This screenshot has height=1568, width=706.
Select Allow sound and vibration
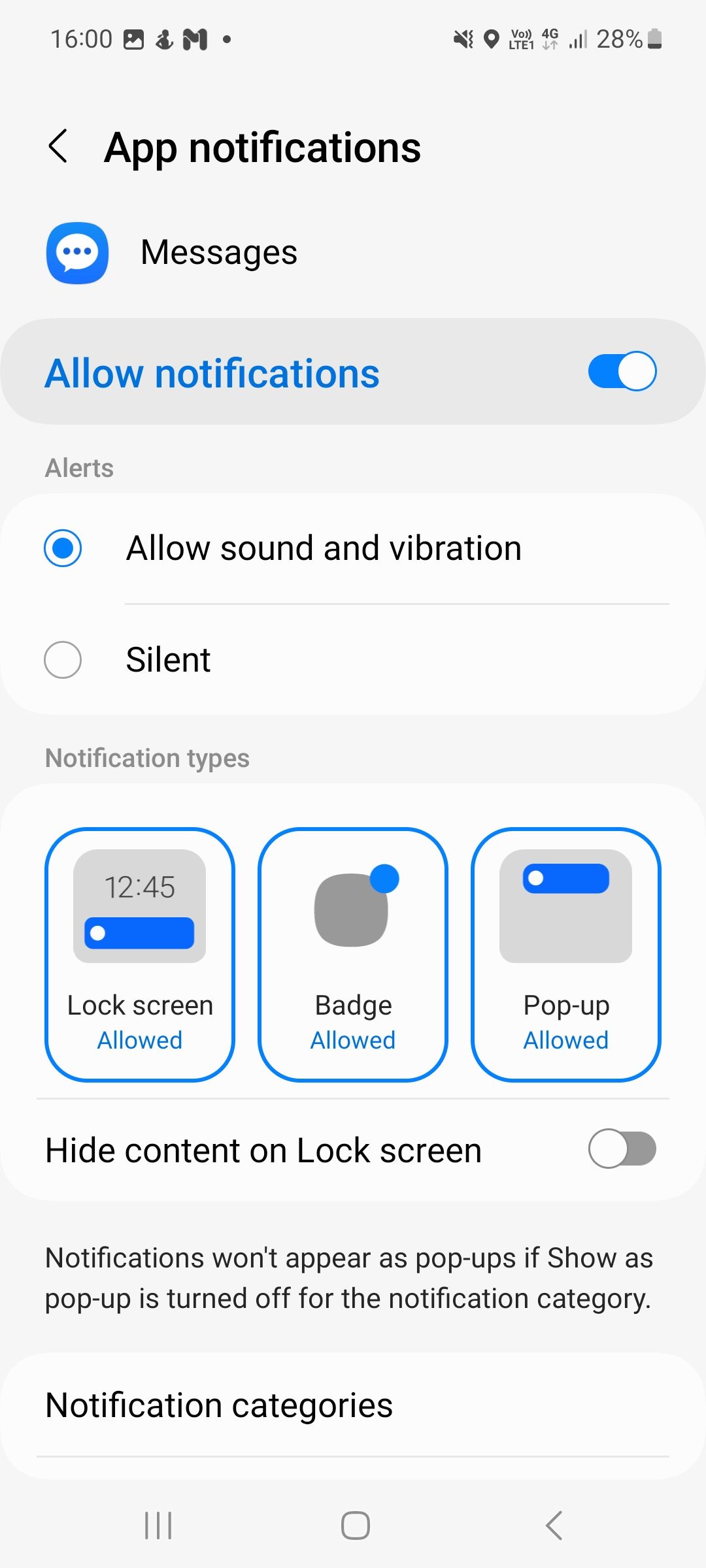(63, 547)
